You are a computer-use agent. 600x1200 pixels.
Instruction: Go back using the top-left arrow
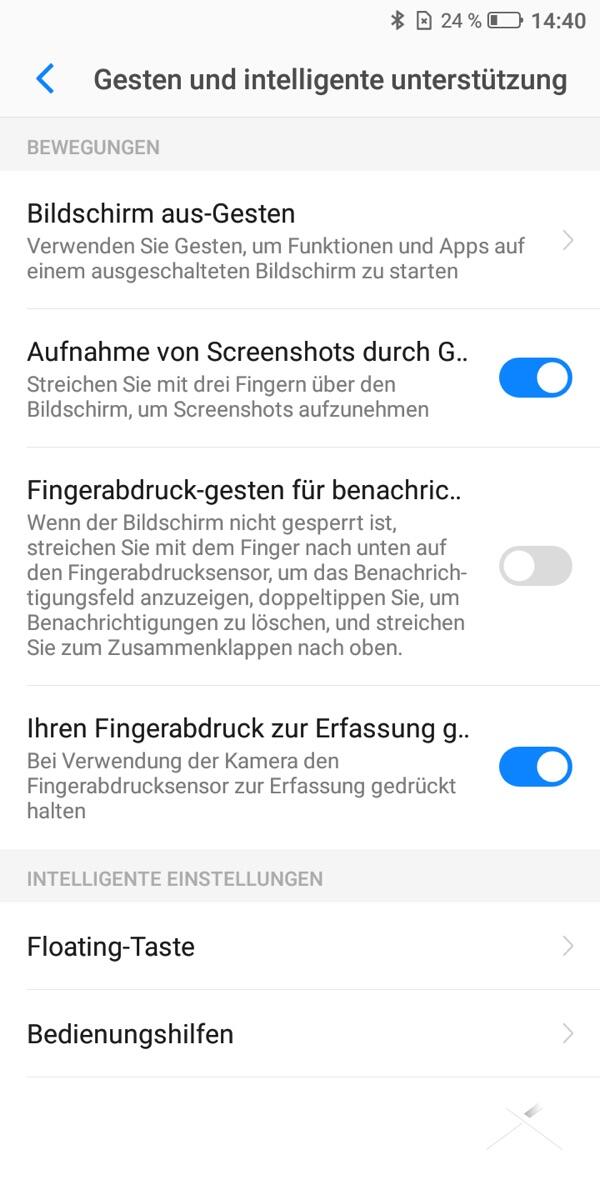[45, 79]
